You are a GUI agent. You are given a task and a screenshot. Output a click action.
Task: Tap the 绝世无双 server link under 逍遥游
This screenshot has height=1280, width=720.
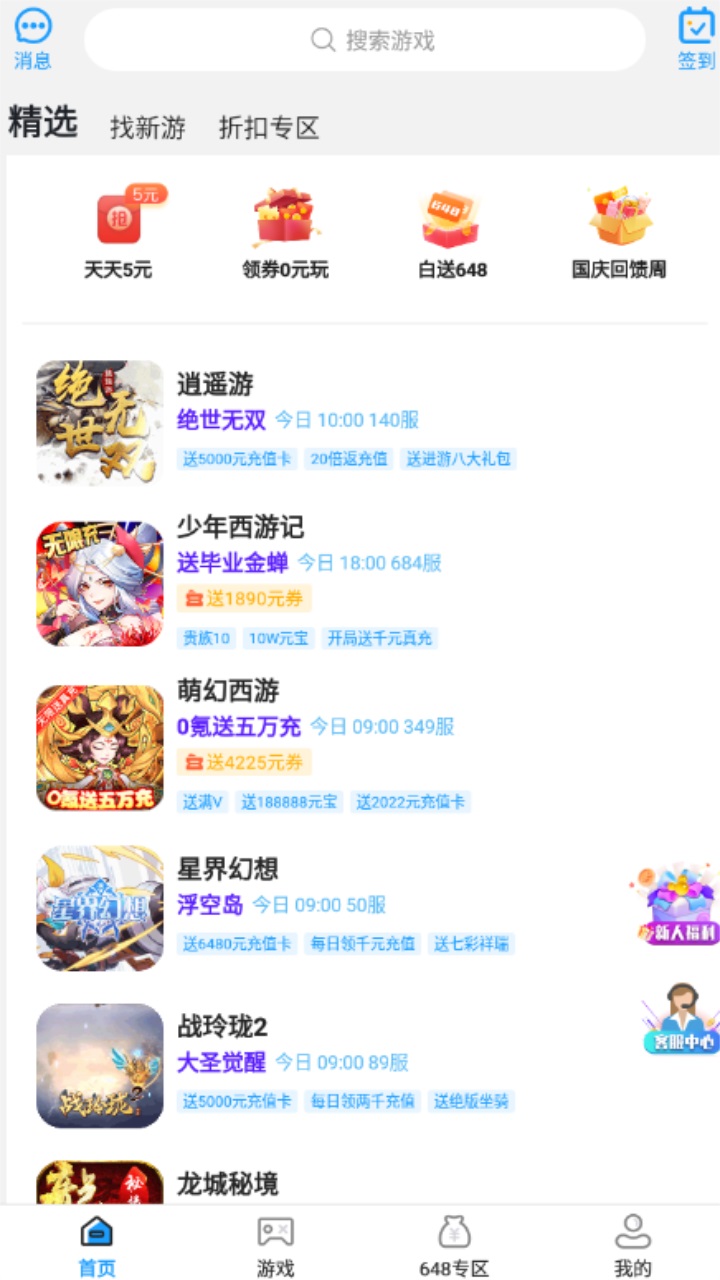point(223,420)
